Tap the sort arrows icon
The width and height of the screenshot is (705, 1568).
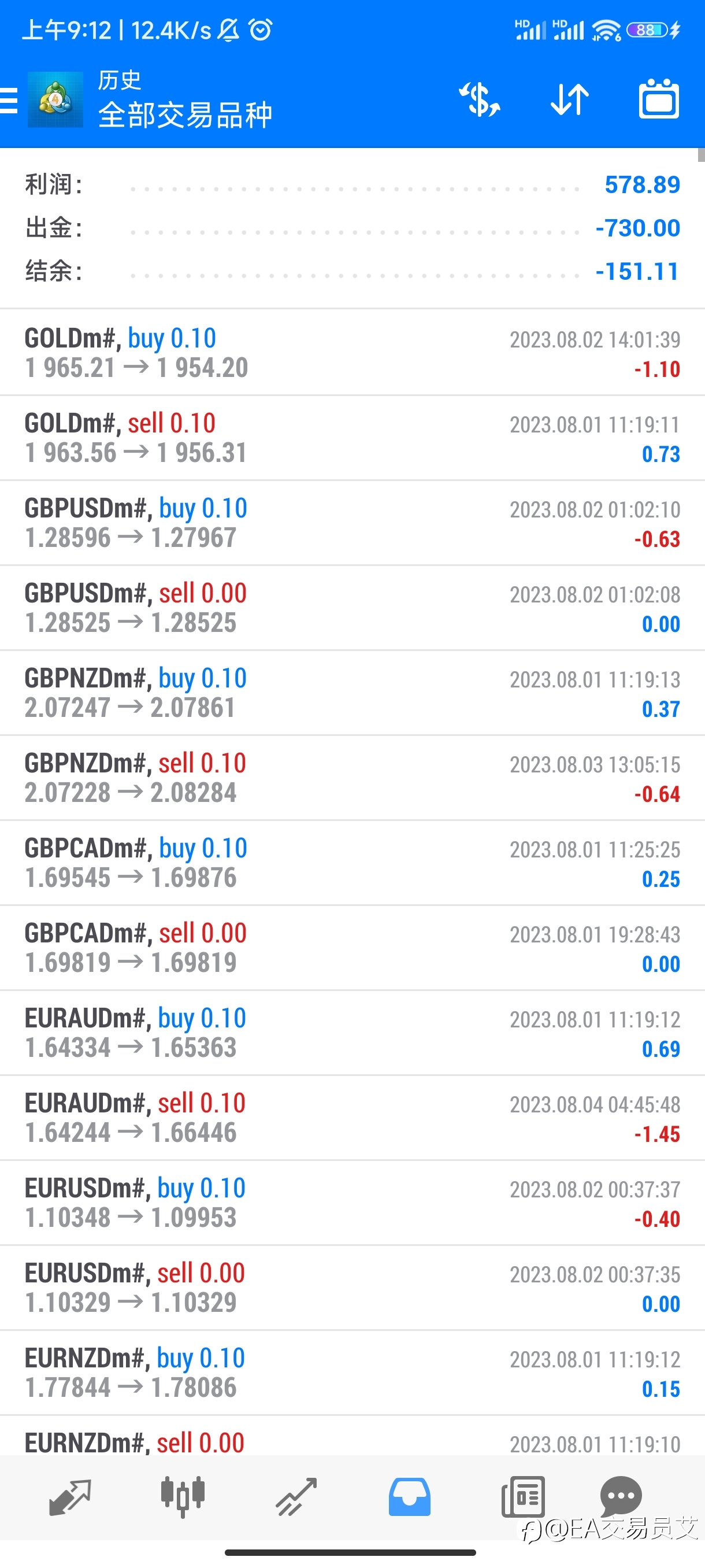569,99
